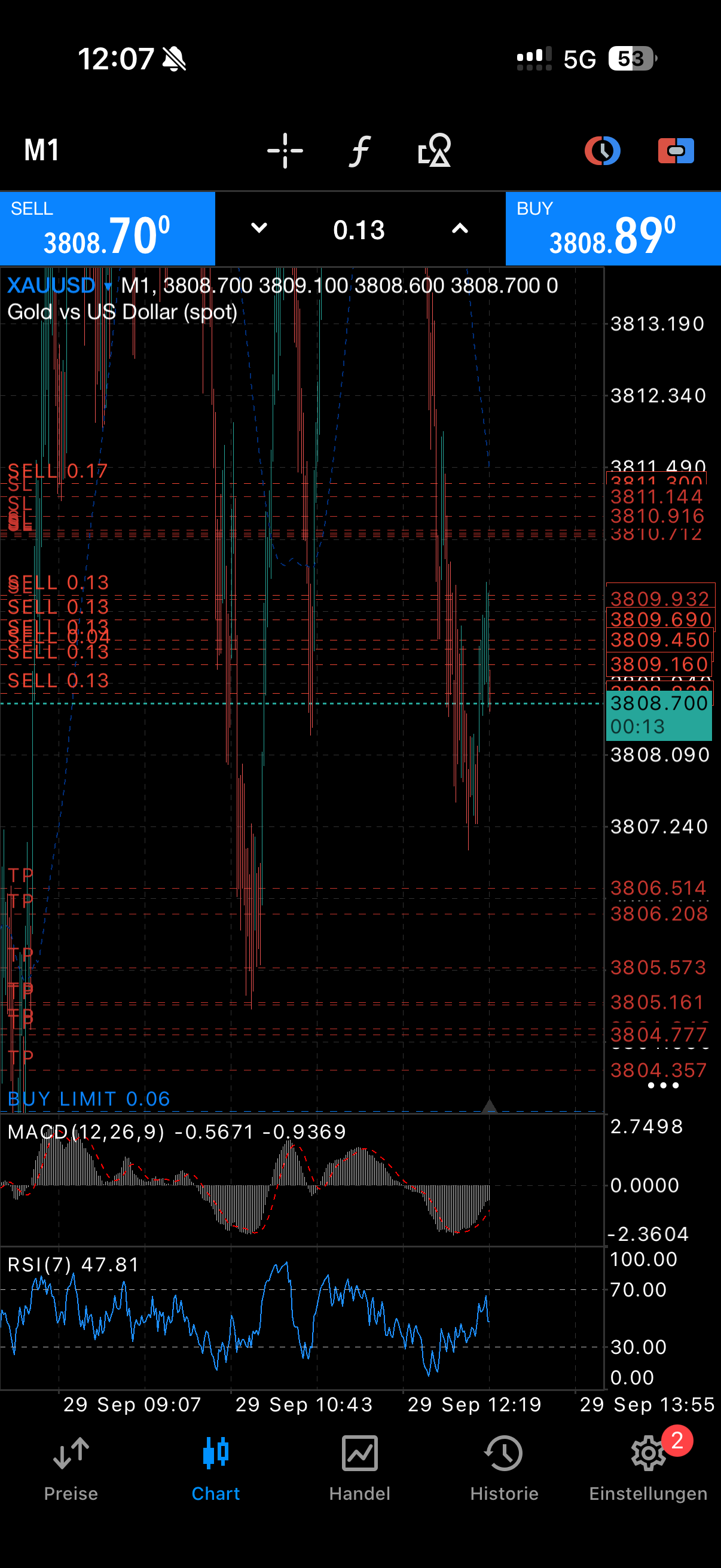Image resolution: width=721 pixels, height=1568 pixels.
Task: Activate the crosshair tool
Action: click(285, 150)
